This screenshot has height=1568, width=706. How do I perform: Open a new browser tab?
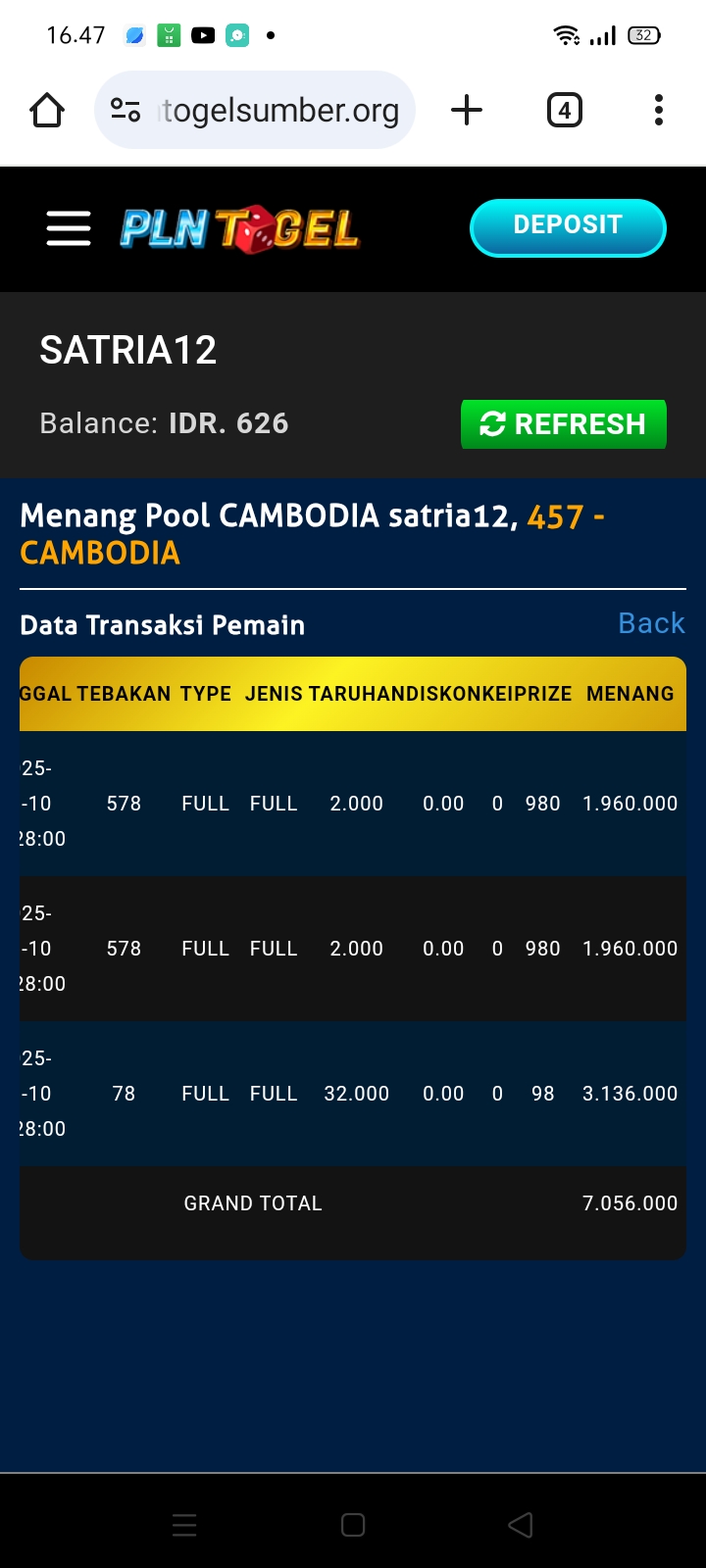point(467,110)
